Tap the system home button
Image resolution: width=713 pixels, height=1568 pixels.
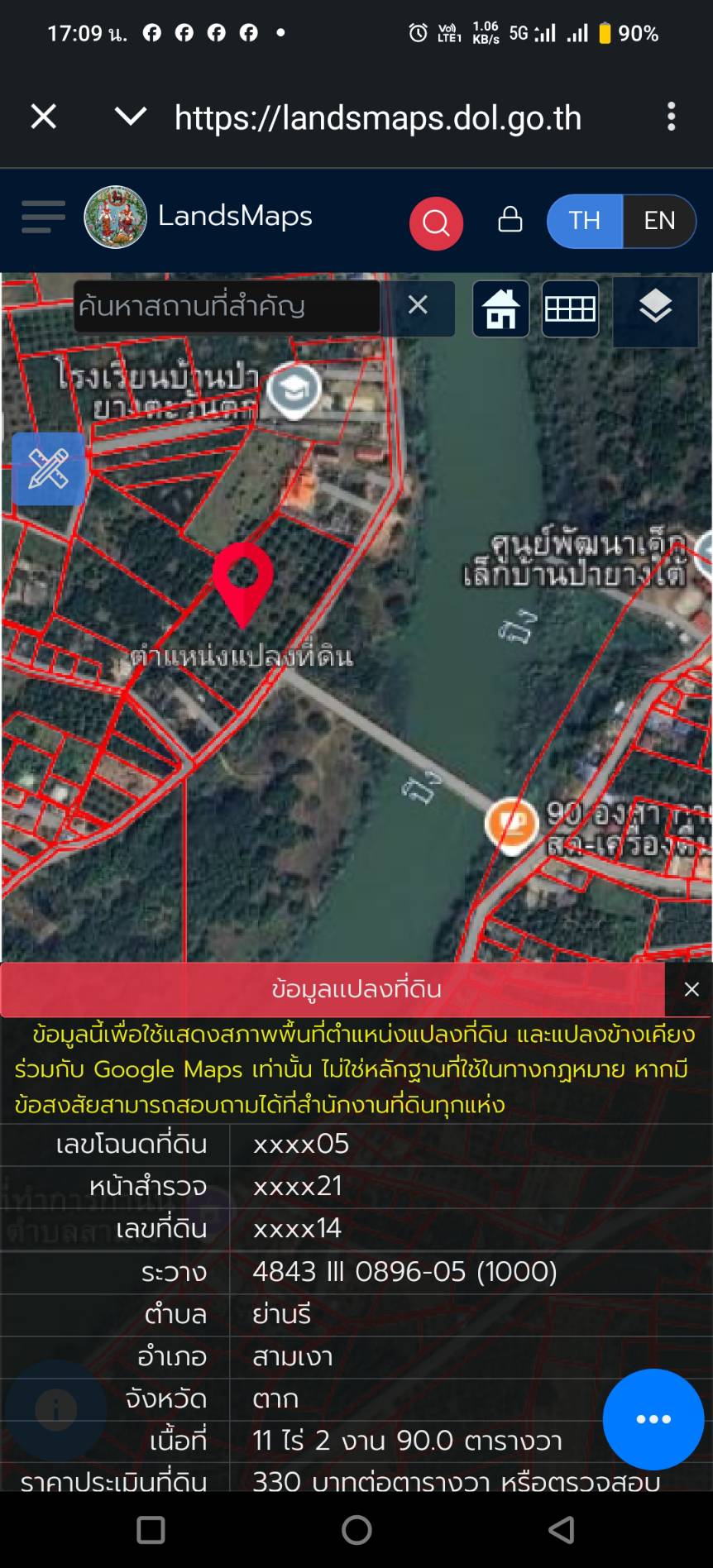(356, 1530)
